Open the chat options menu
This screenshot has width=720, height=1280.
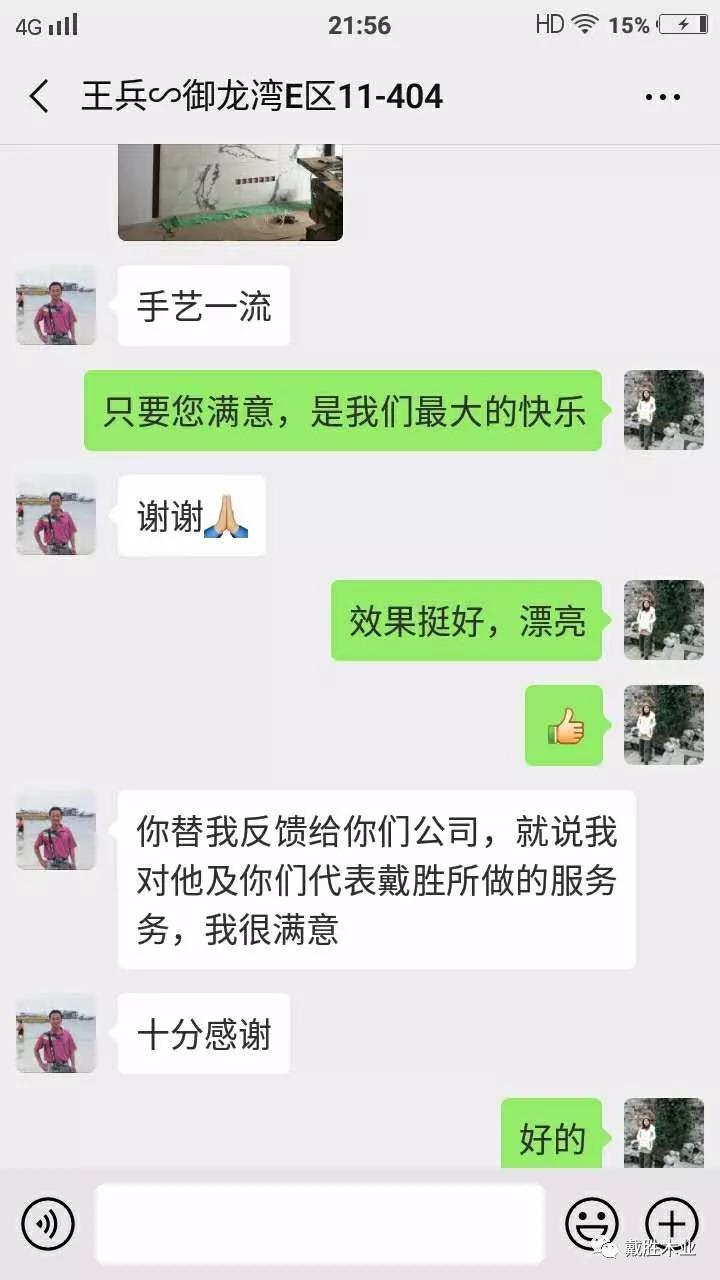tap(662, 97)
